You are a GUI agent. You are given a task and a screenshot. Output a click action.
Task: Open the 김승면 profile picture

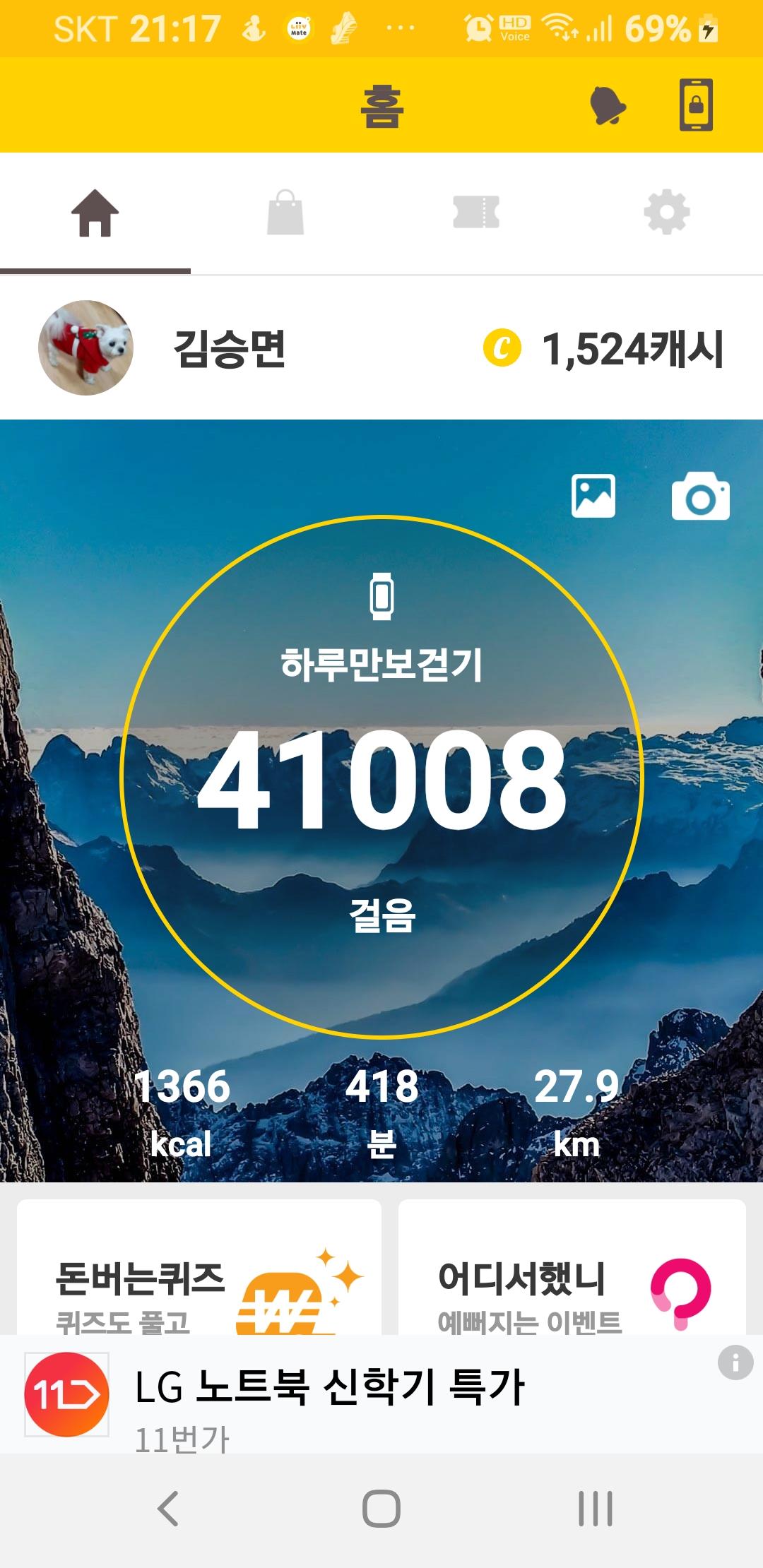85,348
